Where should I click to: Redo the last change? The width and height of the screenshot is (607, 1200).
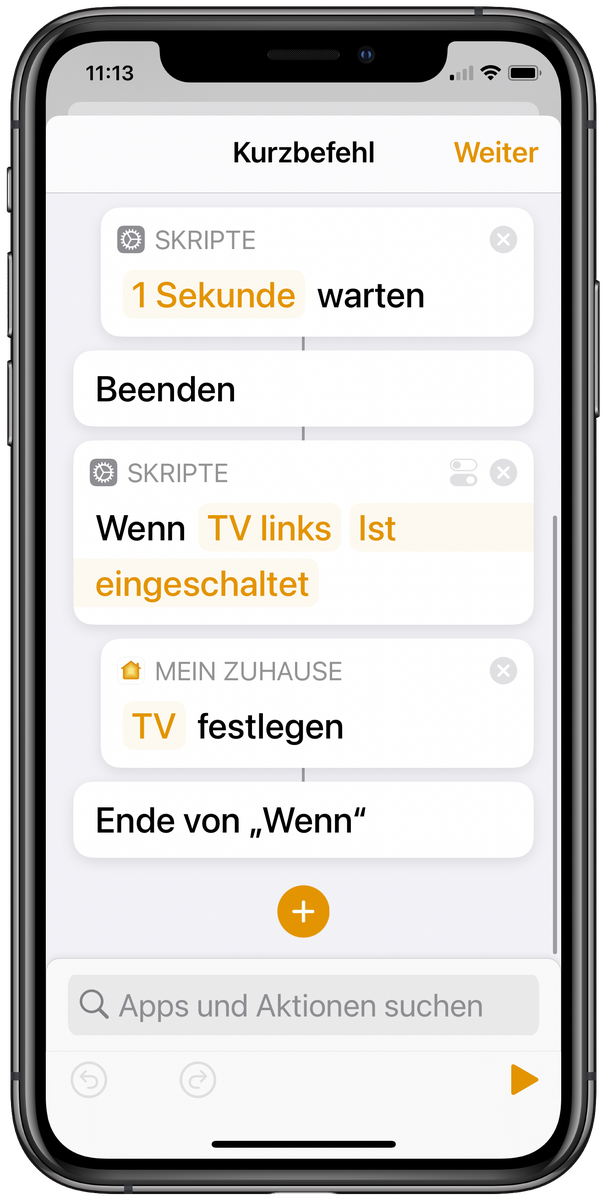(197, 1079)
